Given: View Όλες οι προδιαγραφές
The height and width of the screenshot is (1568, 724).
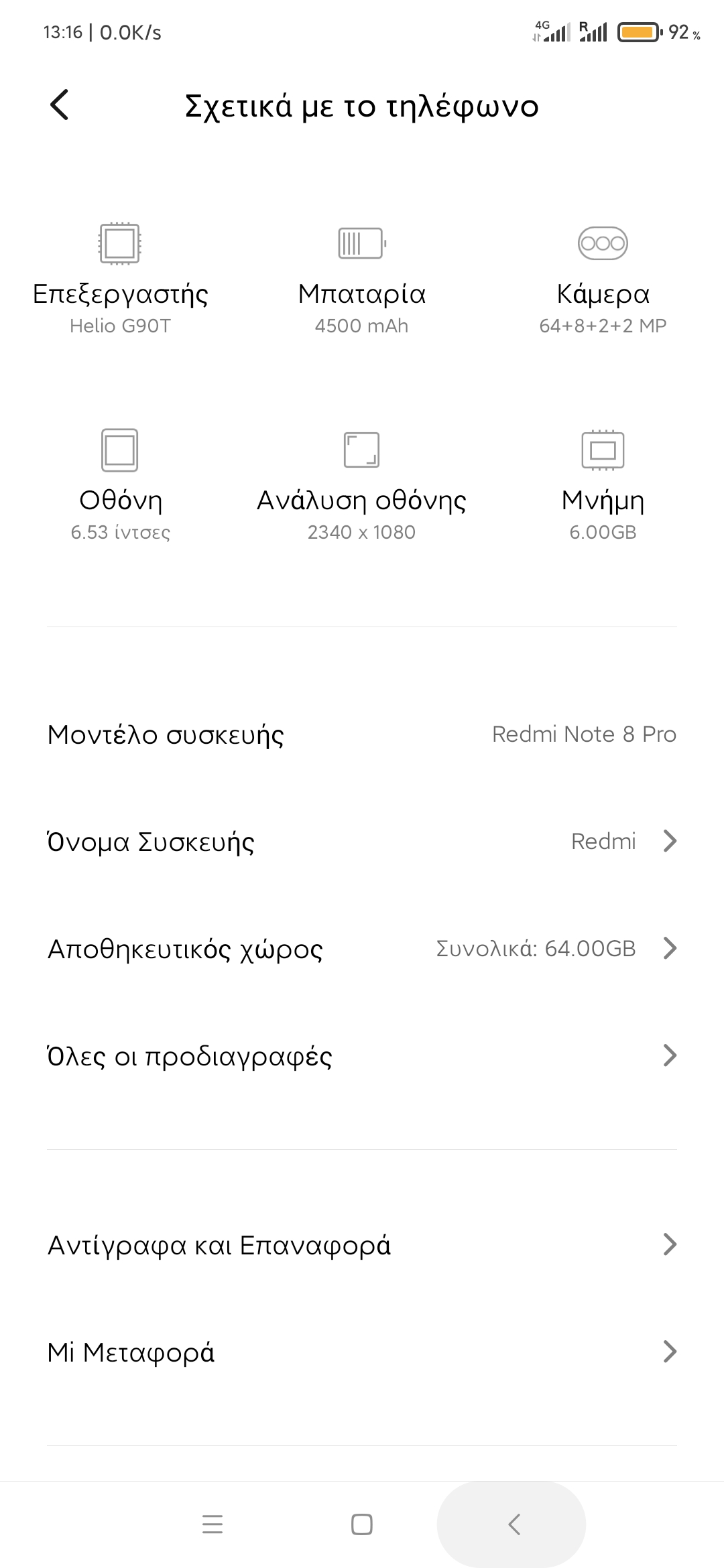Looking at the screenshot, I should [362, 1056].
